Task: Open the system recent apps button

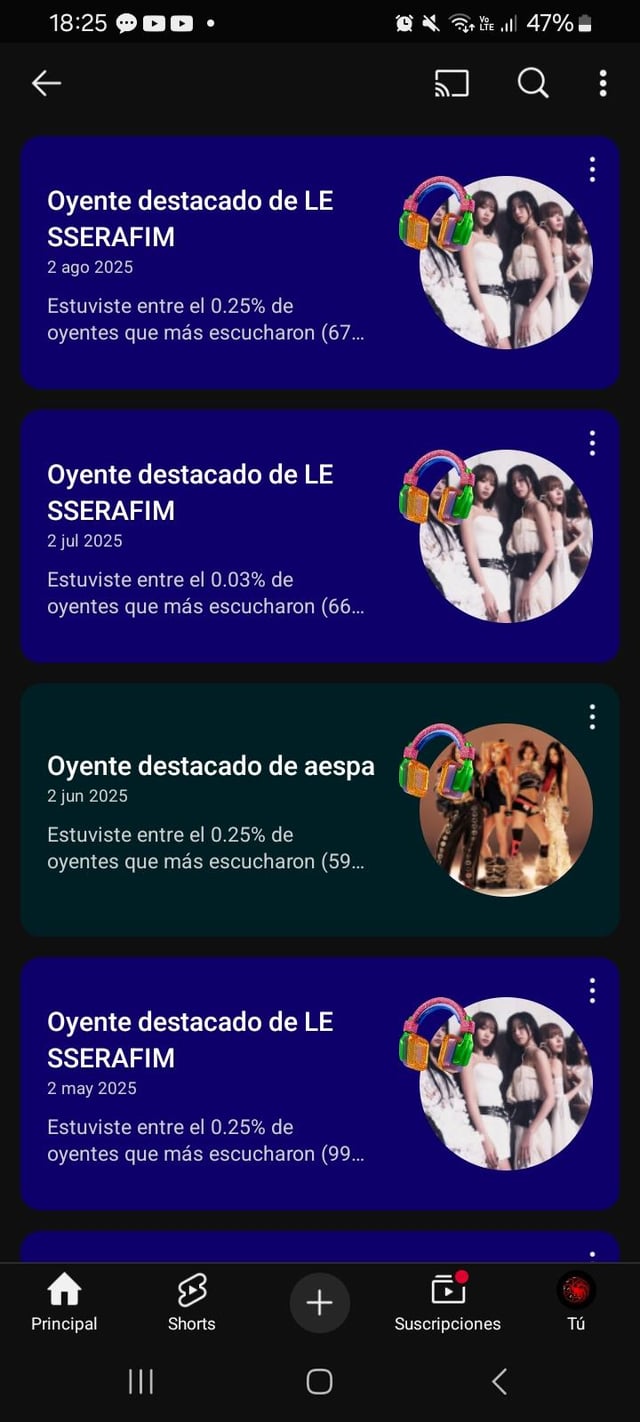Action: click(x=141, y=1382)
